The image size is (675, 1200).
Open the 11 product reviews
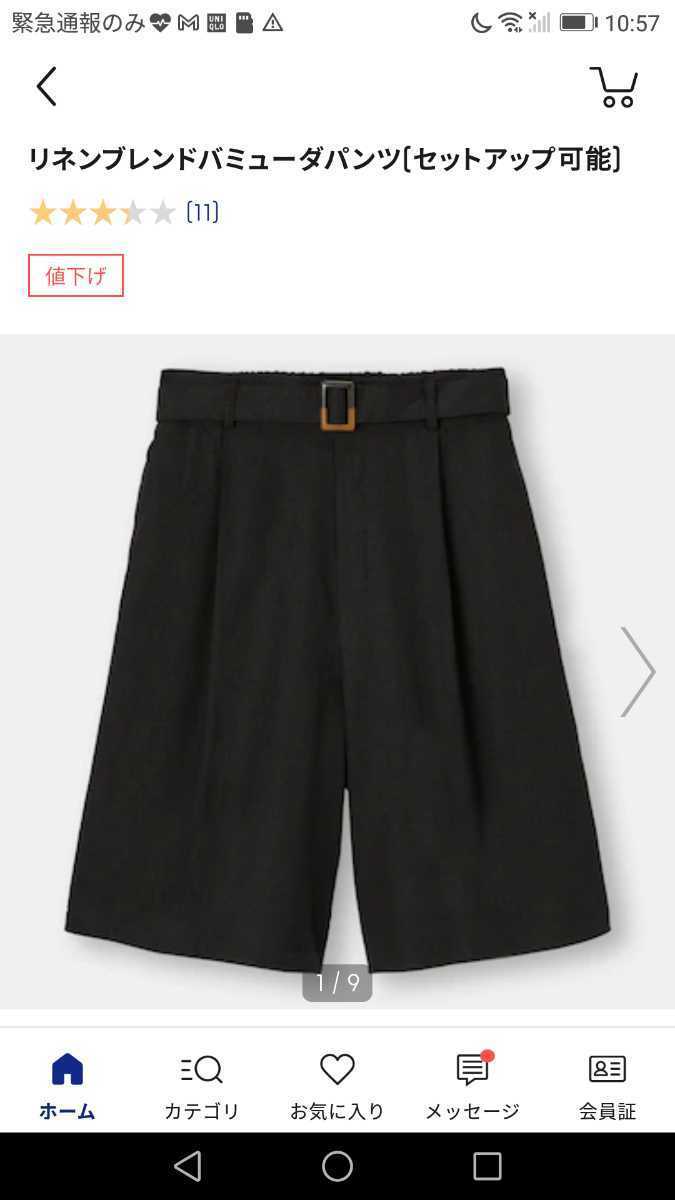[x=201, y=212]
